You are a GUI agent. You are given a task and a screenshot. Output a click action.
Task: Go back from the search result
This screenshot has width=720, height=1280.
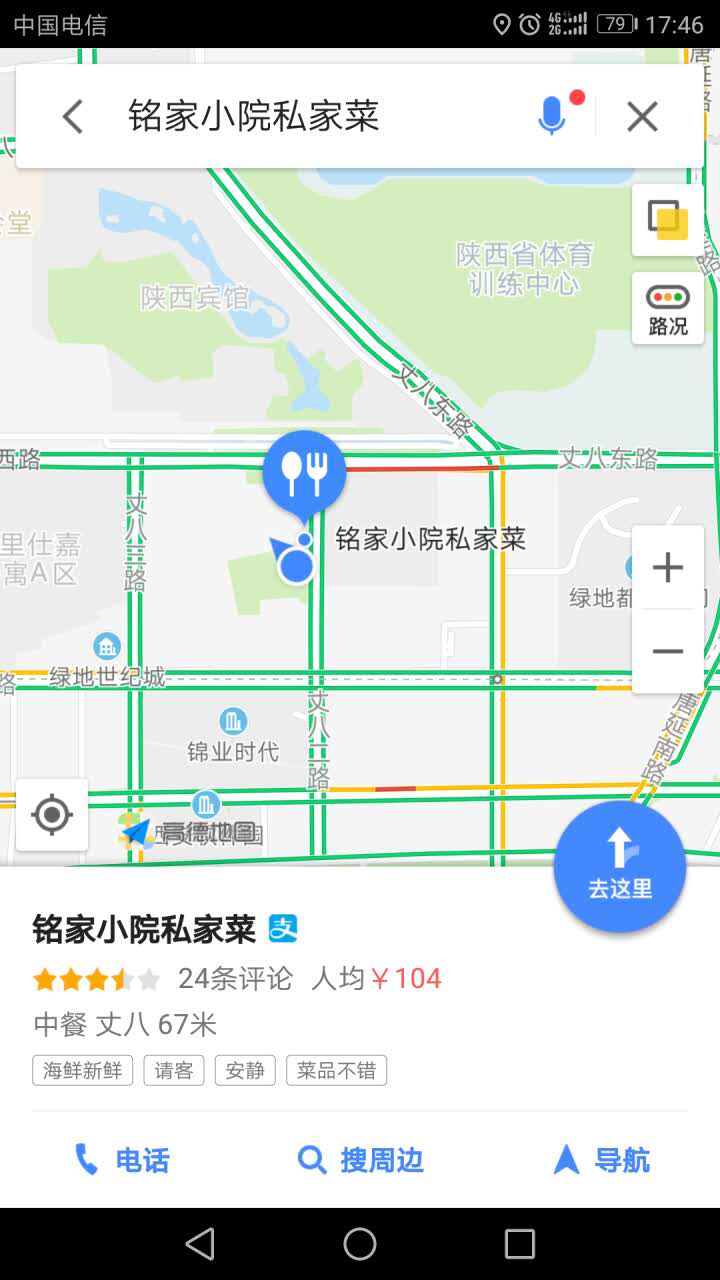[72, 117]
